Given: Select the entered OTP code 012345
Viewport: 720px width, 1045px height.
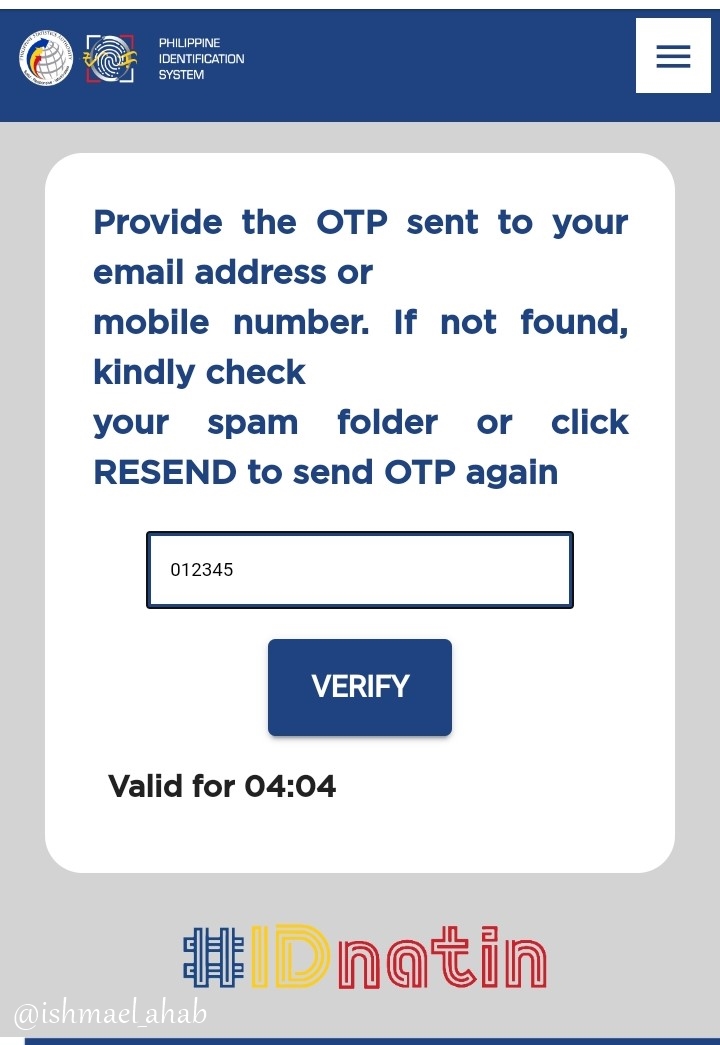Looking at the screenshot, I should pos(203,569).
